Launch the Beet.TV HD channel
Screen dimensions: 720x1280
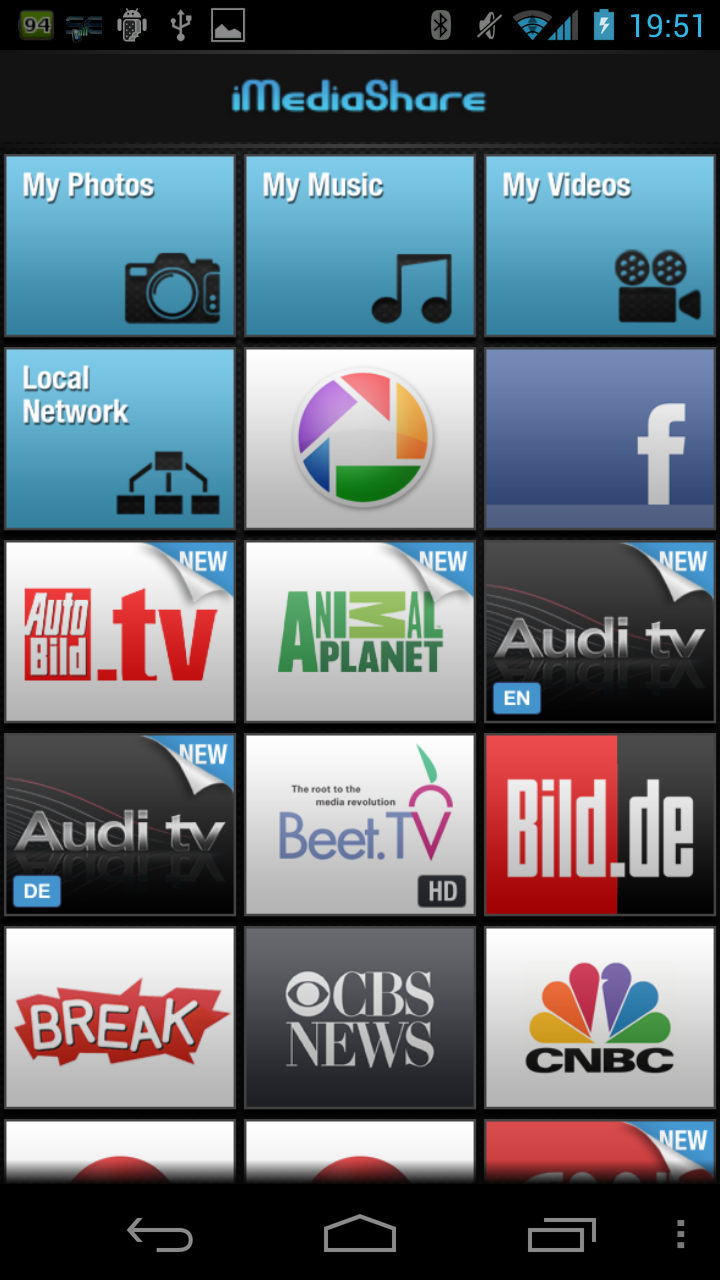pos(360,824)
